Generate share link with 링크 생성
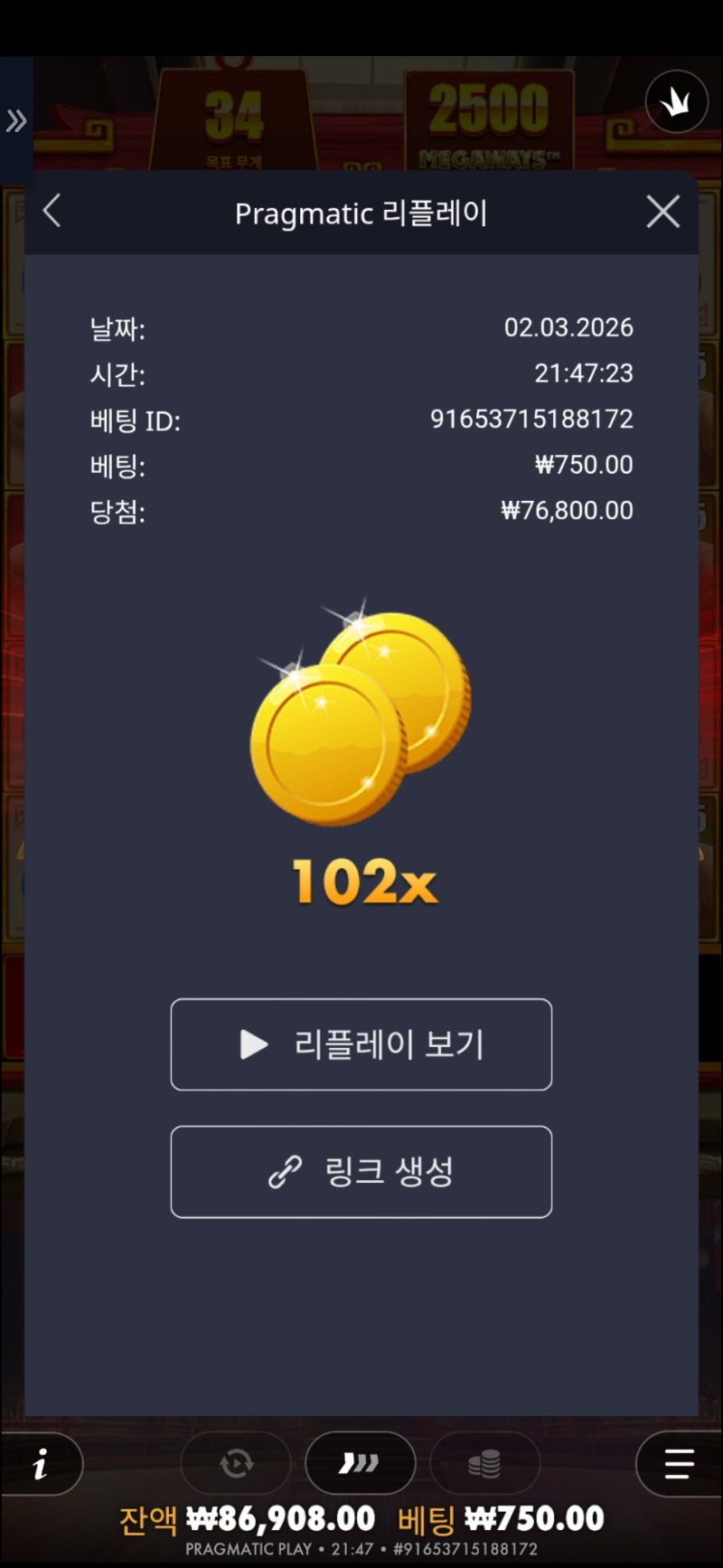Screen dimensions: 723x1568 coord(361,1172)
